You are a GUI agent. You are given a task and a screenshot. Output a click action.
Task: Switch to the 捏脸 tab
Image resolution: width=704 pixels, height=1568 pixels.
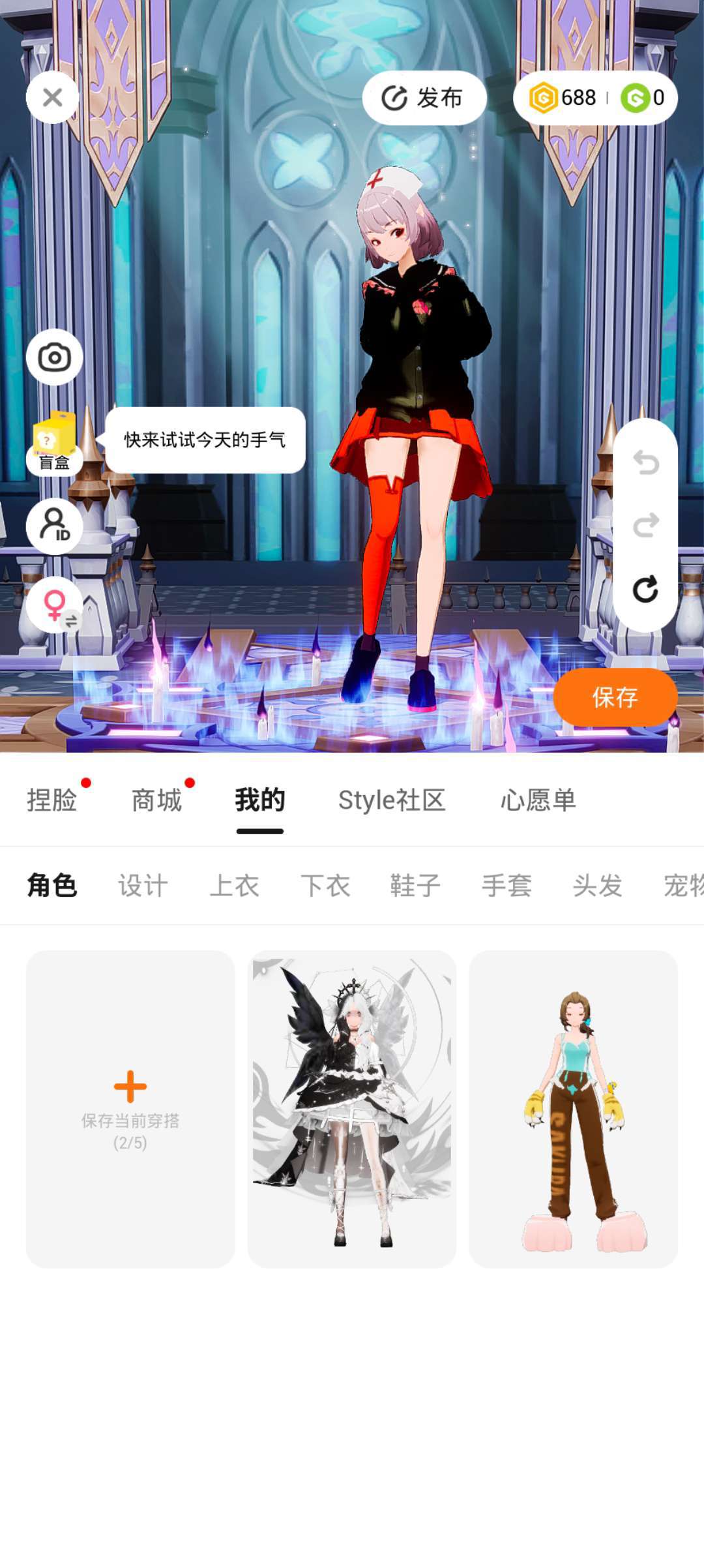(x=52, y=800)
